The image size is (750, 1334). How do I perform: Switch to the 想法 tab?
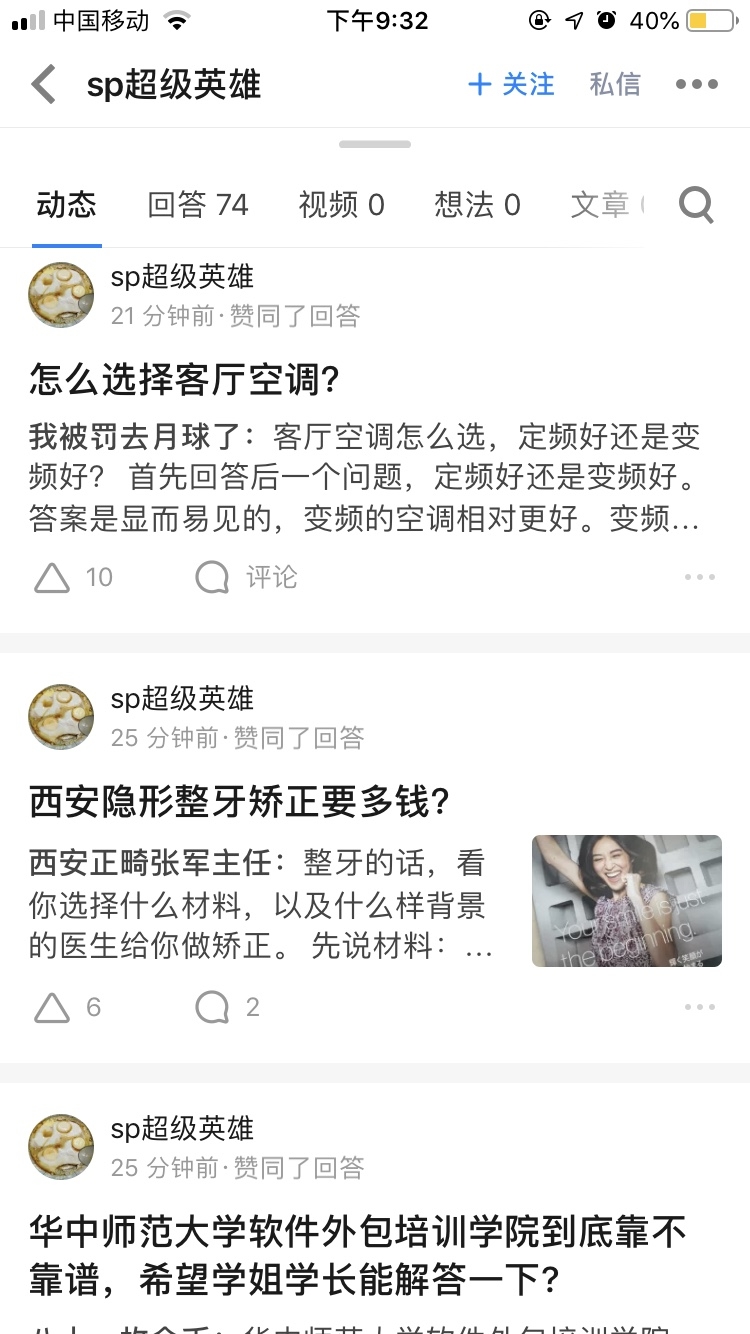point(477,204)
